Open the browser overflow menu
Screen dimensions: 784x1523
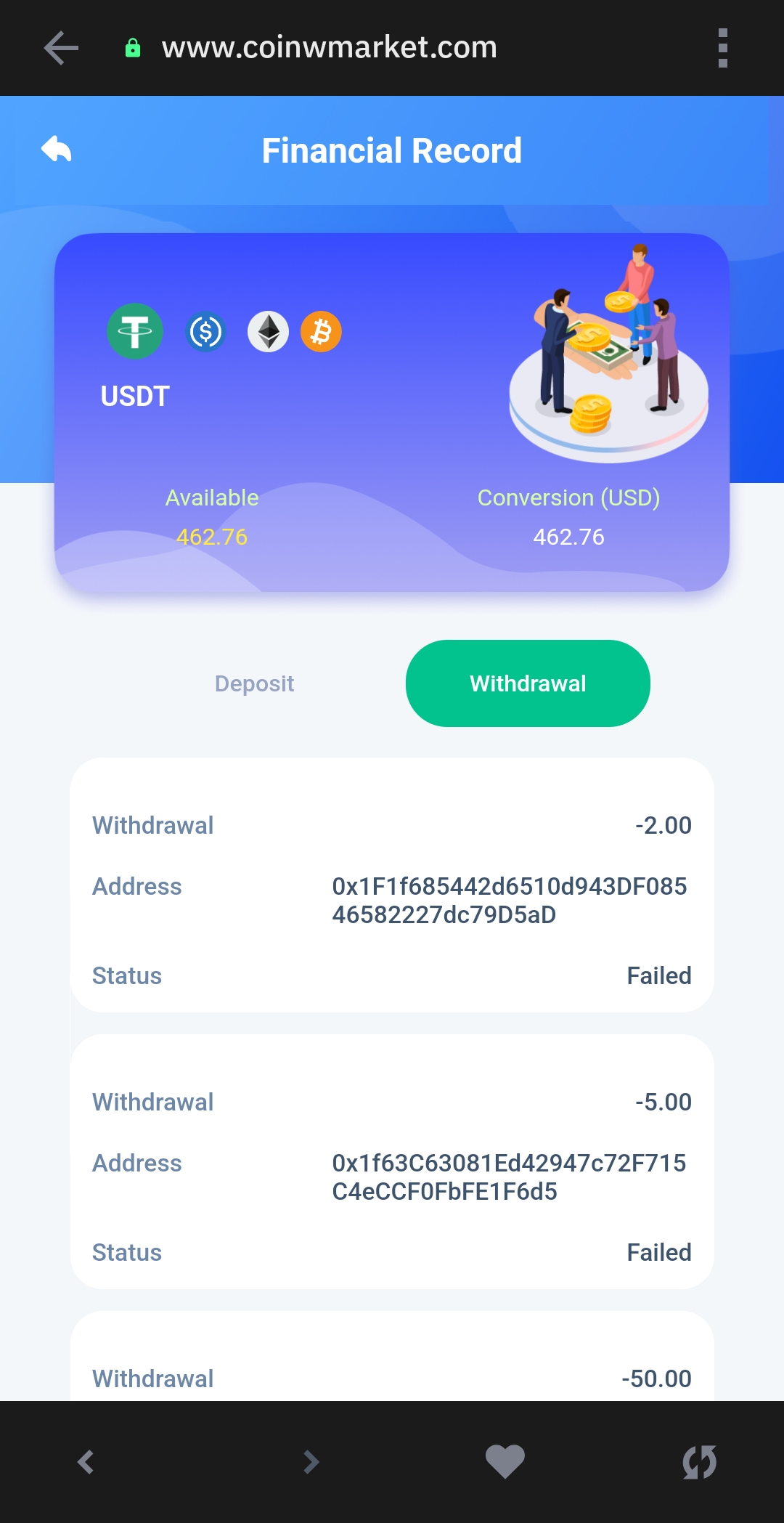tap(722, 48)
